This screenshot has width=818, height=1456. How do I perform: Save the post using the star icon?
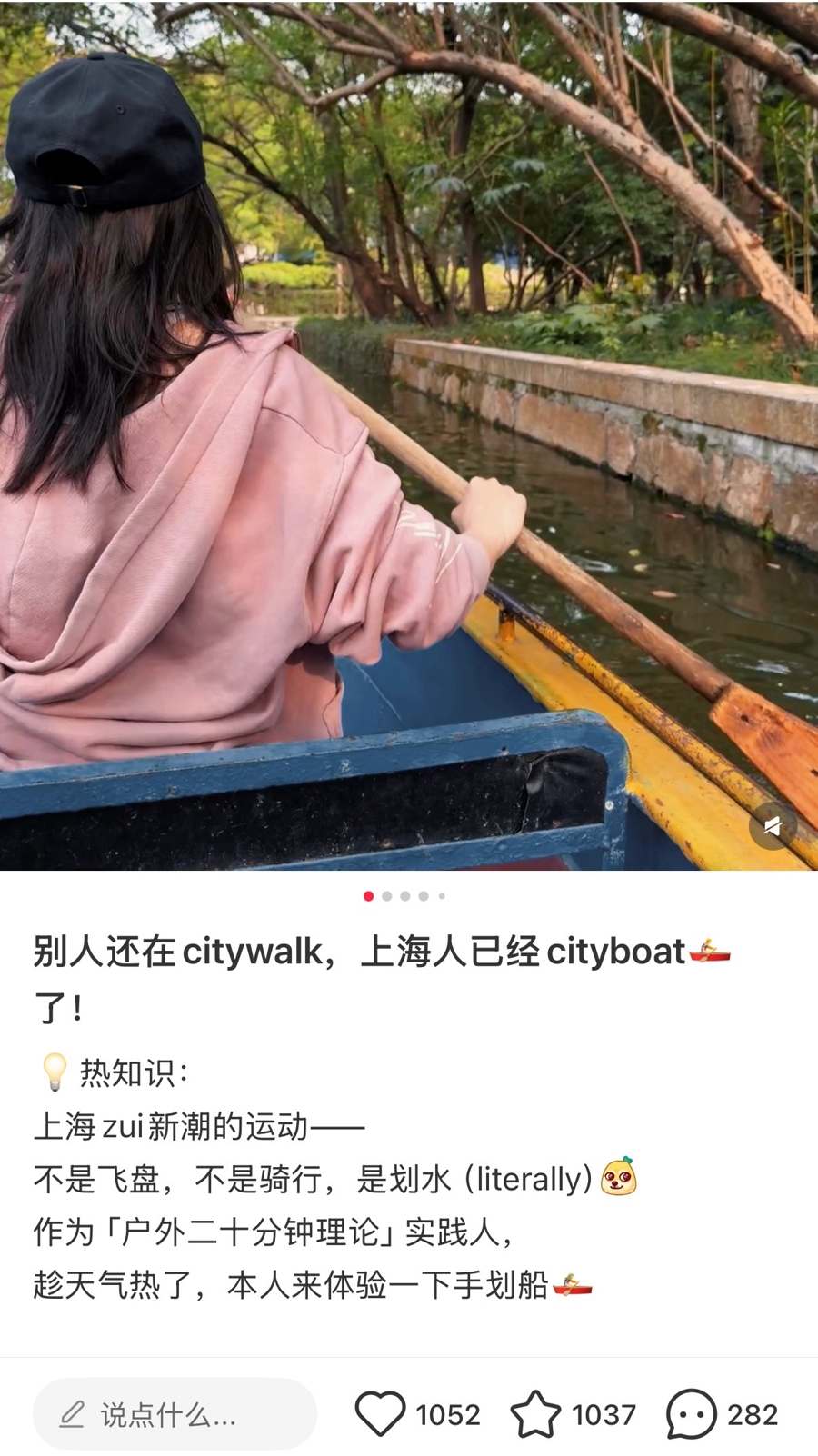click(x=535, y=1414)
